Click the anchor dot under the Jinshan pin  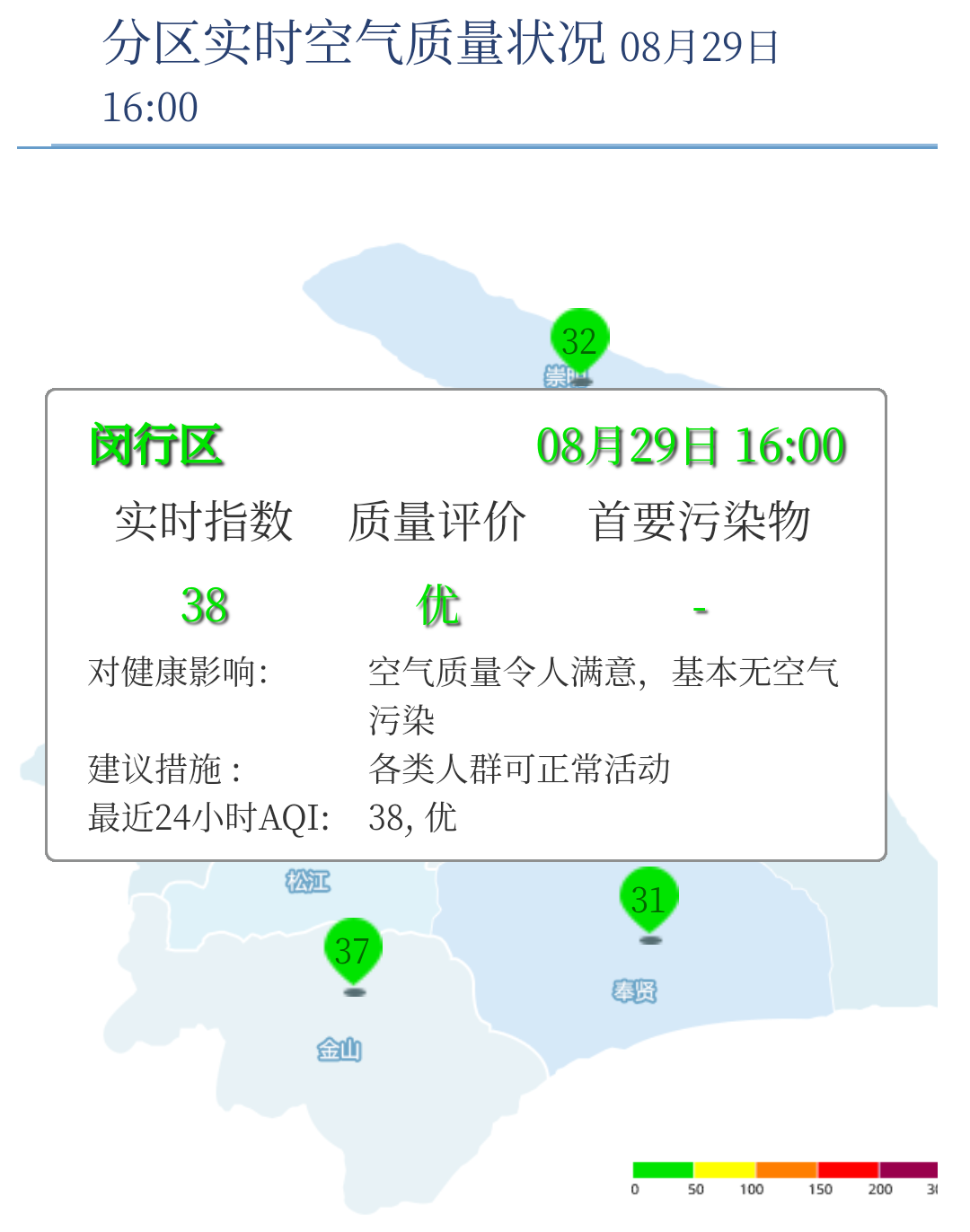click(x=354, y=992)
